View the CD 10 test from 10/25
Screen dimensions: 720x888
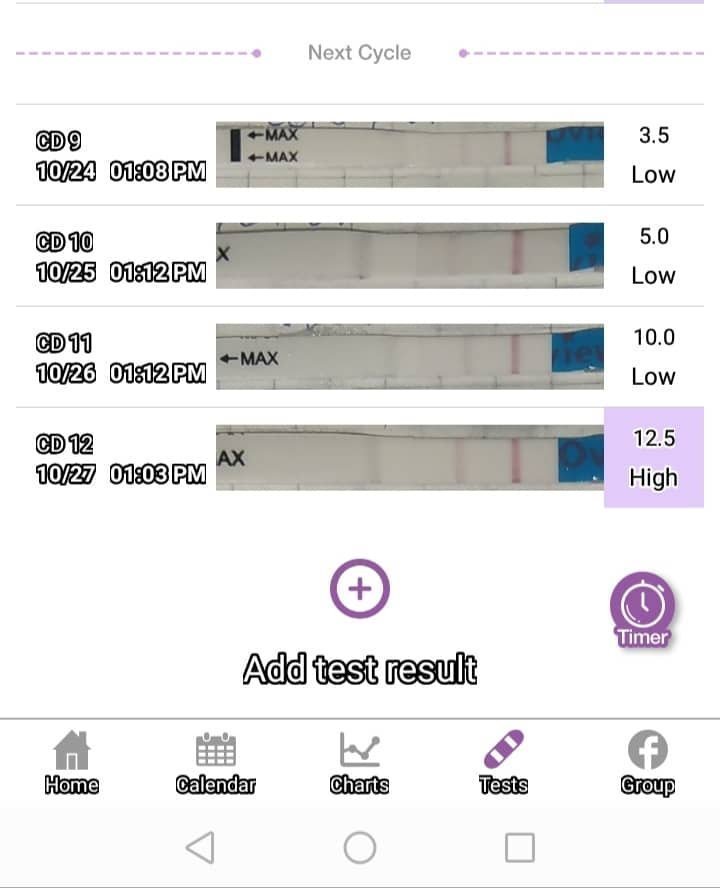click(360, 256)
